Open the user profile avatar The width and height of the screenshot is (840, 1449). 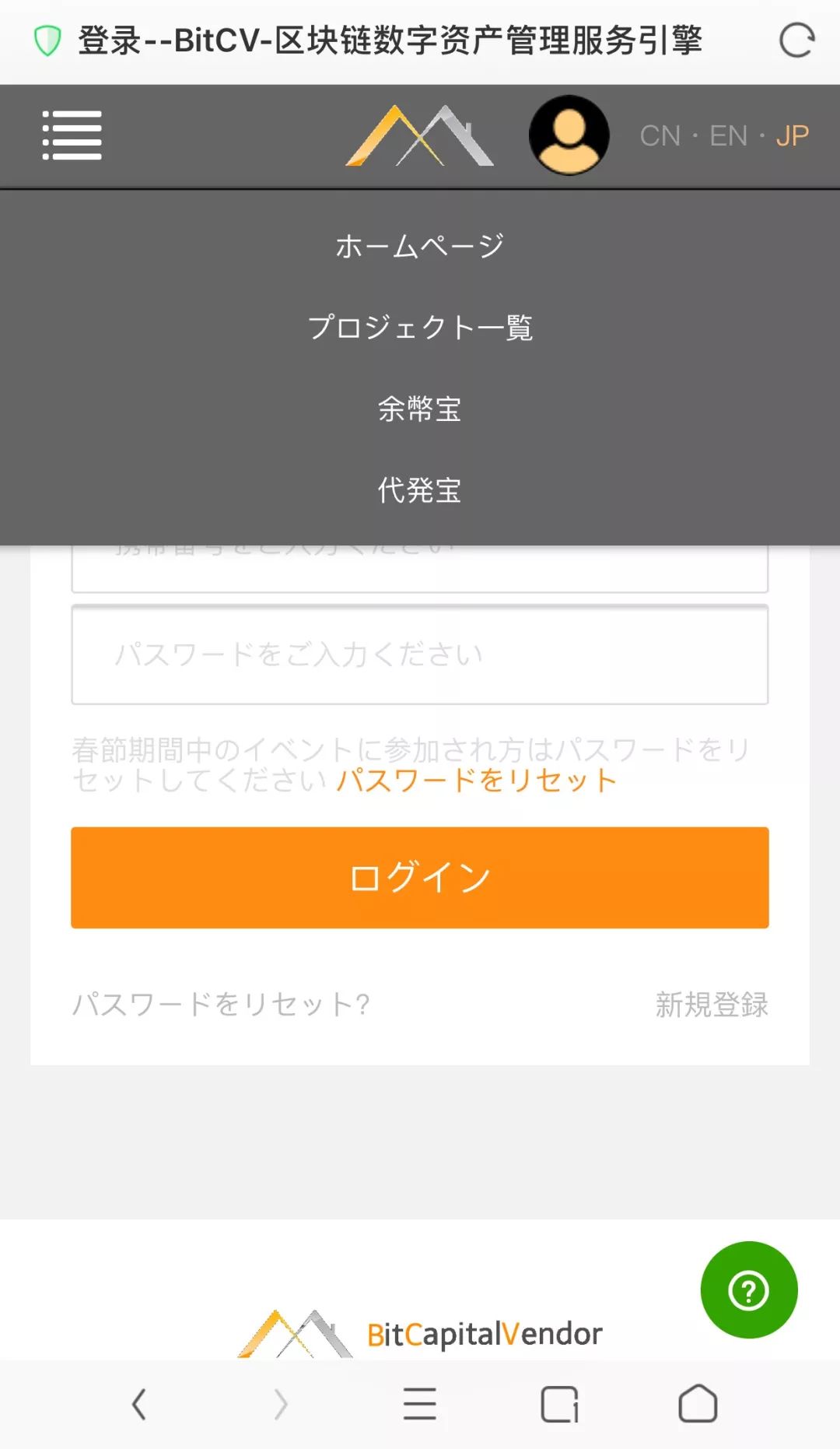tap(569, 135)
